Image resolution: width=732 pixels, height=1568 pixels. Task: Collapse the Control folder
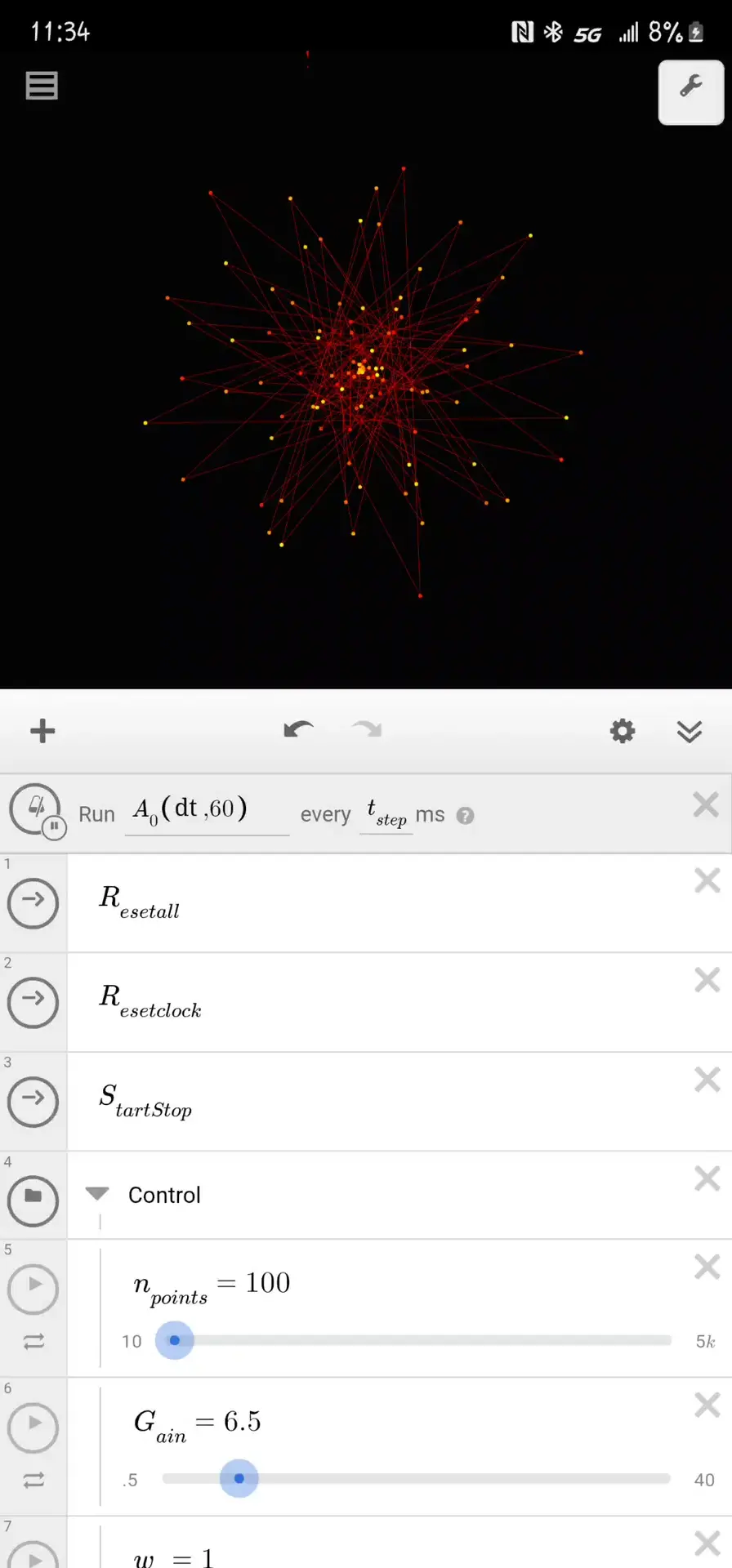(x=97, y=1194)
